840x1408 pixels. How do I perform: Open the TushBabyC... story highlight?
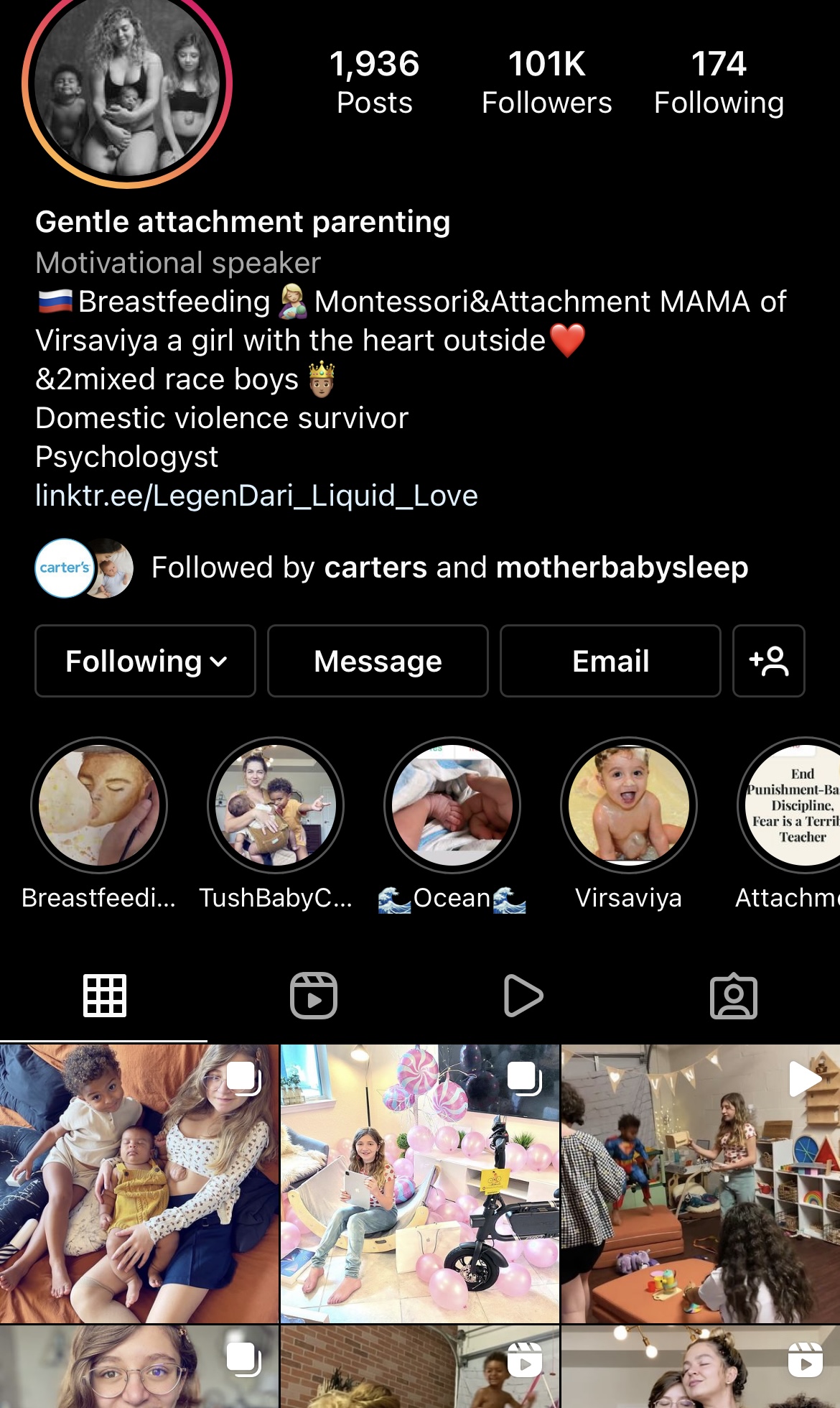[276, 806]
